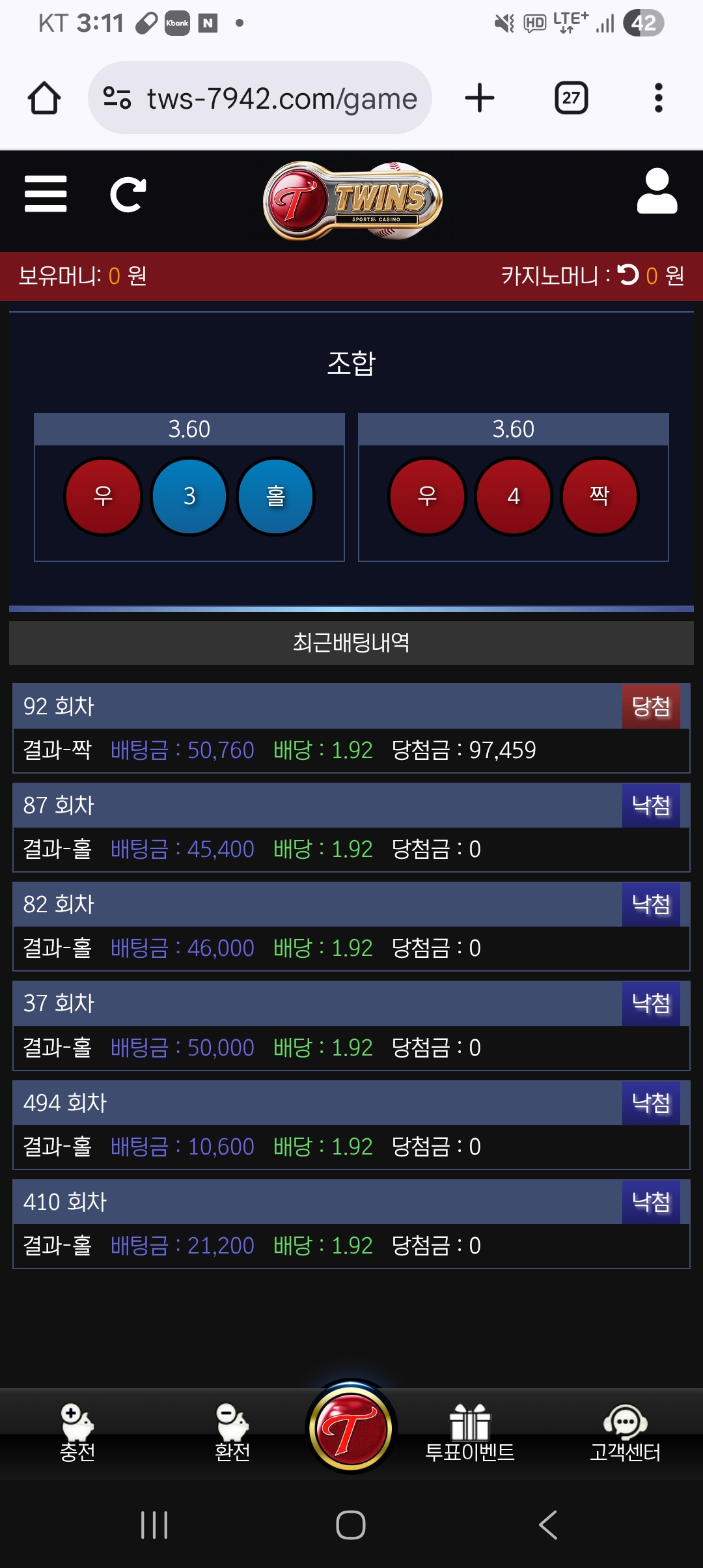The image size is (703, 1568).
Task: Tap the center red T home button
Action: 351,1429
